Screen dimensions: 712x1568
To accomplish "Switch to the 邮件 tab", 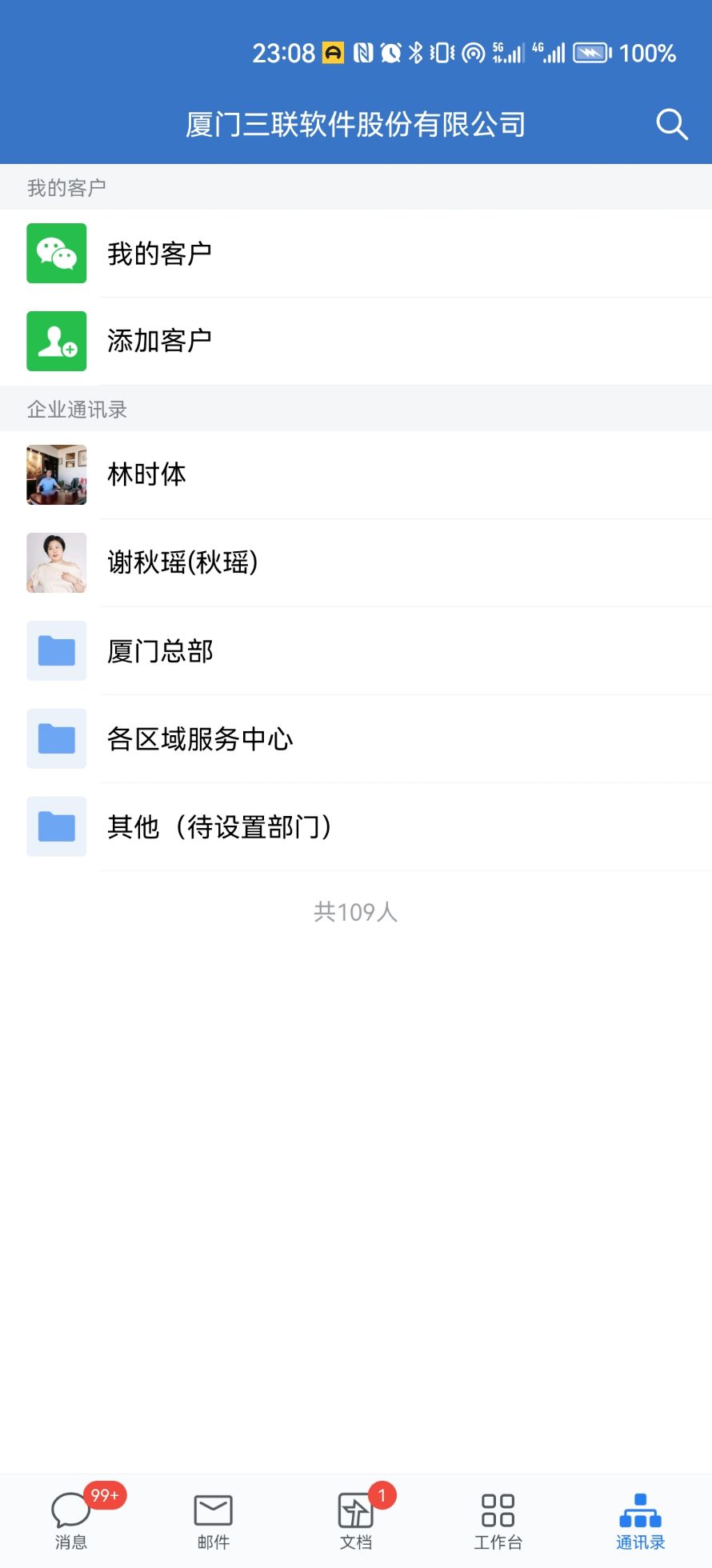I will click(214, 1520).
